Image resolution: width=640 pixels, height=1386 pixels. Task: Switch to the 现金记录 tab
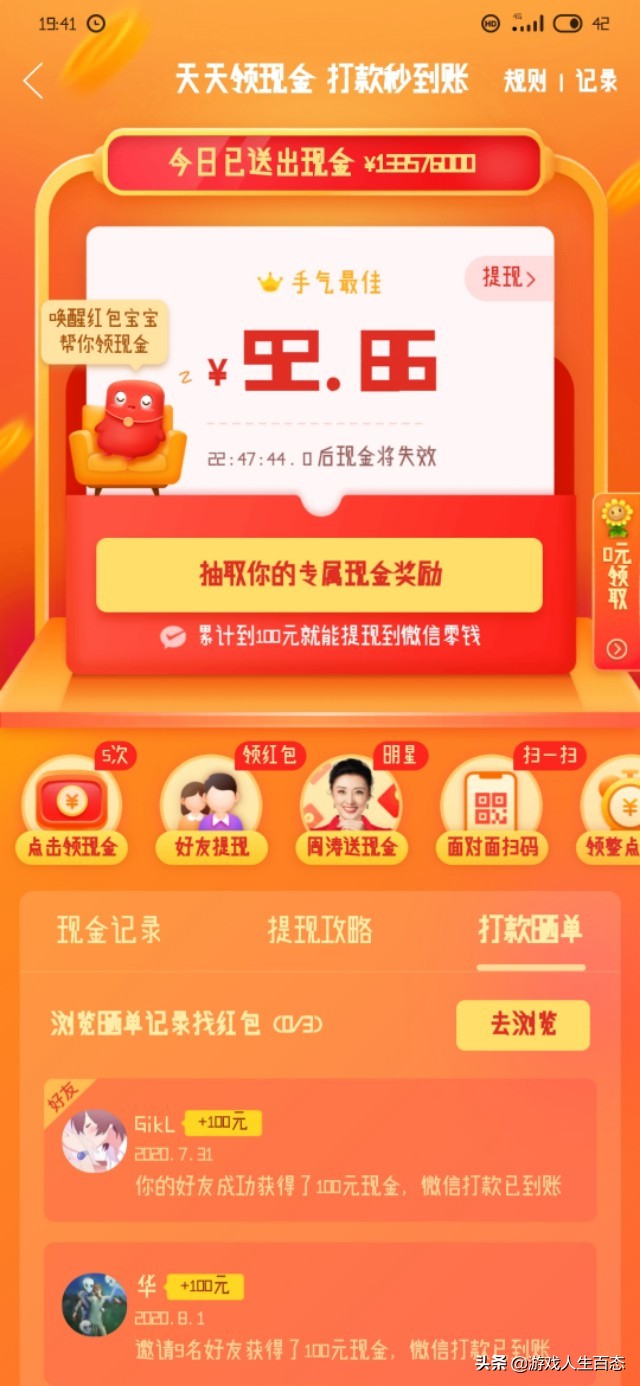[108, 930]
